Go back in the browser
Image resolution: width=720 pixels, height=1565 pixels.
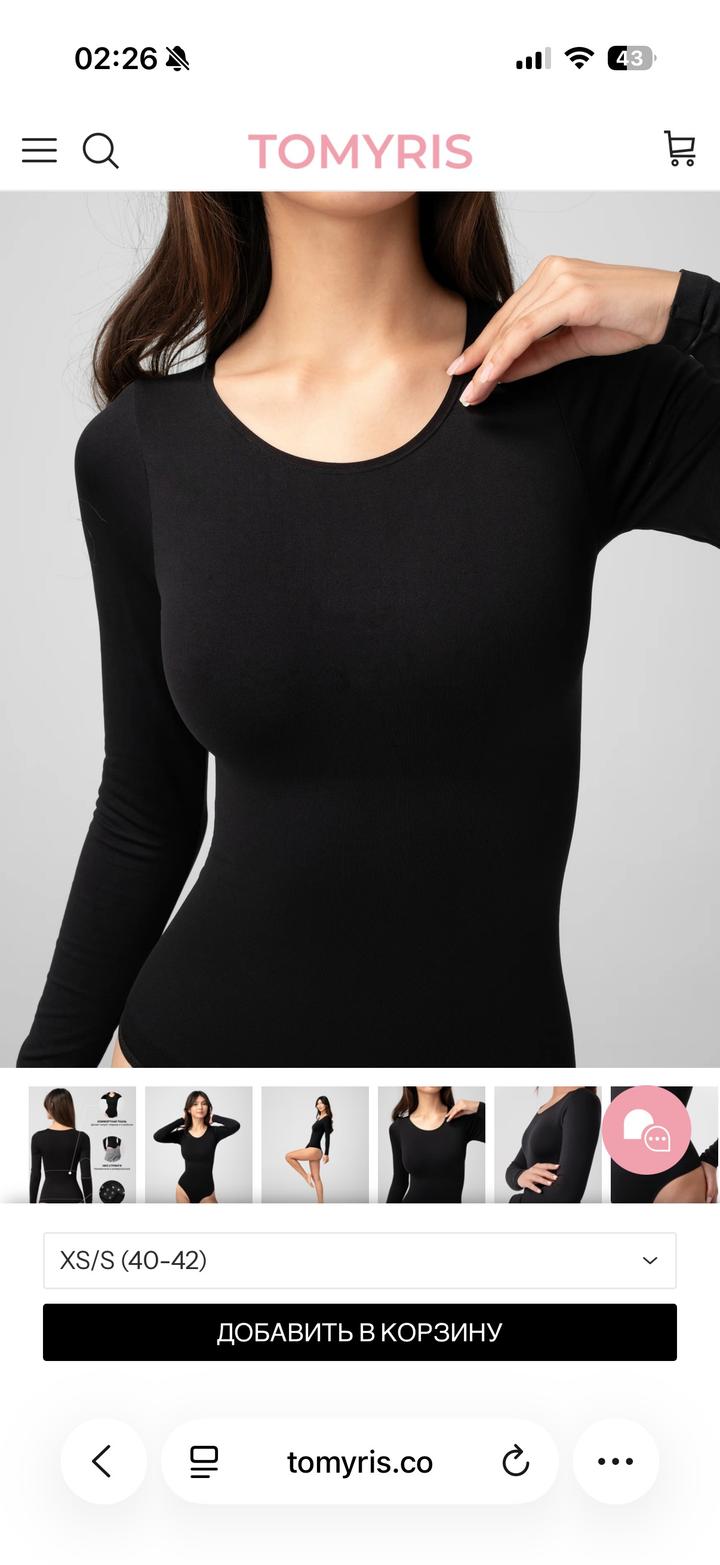103,1462
